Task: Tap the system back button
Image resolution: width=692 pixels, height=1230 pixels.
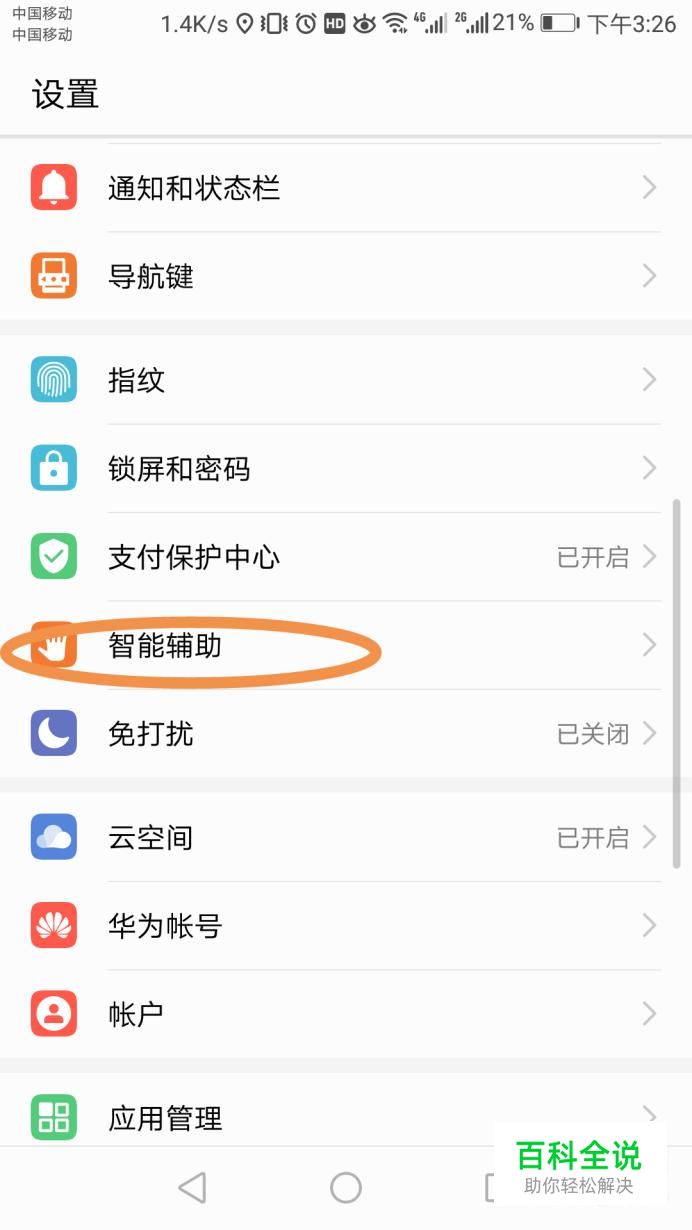Action: (x=191, y=1188)
